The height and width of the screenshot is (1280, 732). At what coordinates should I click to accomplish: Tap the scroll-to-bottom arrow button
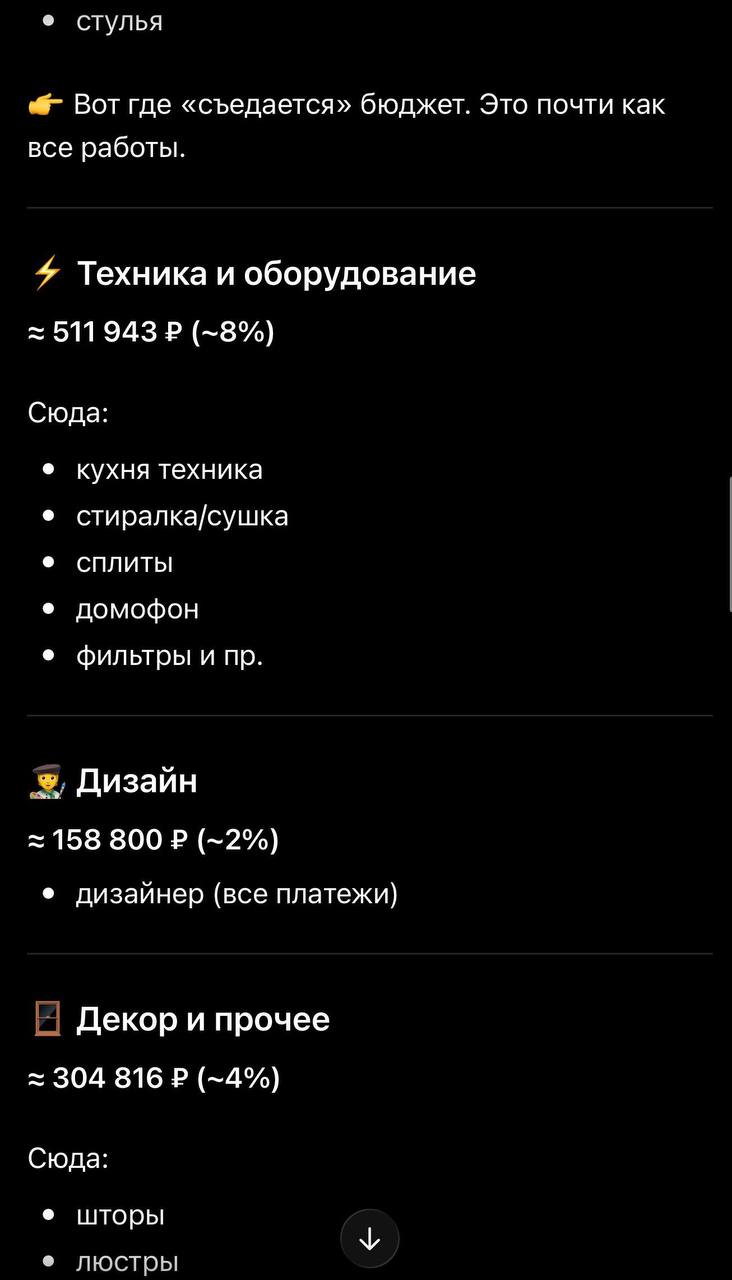369,1239
